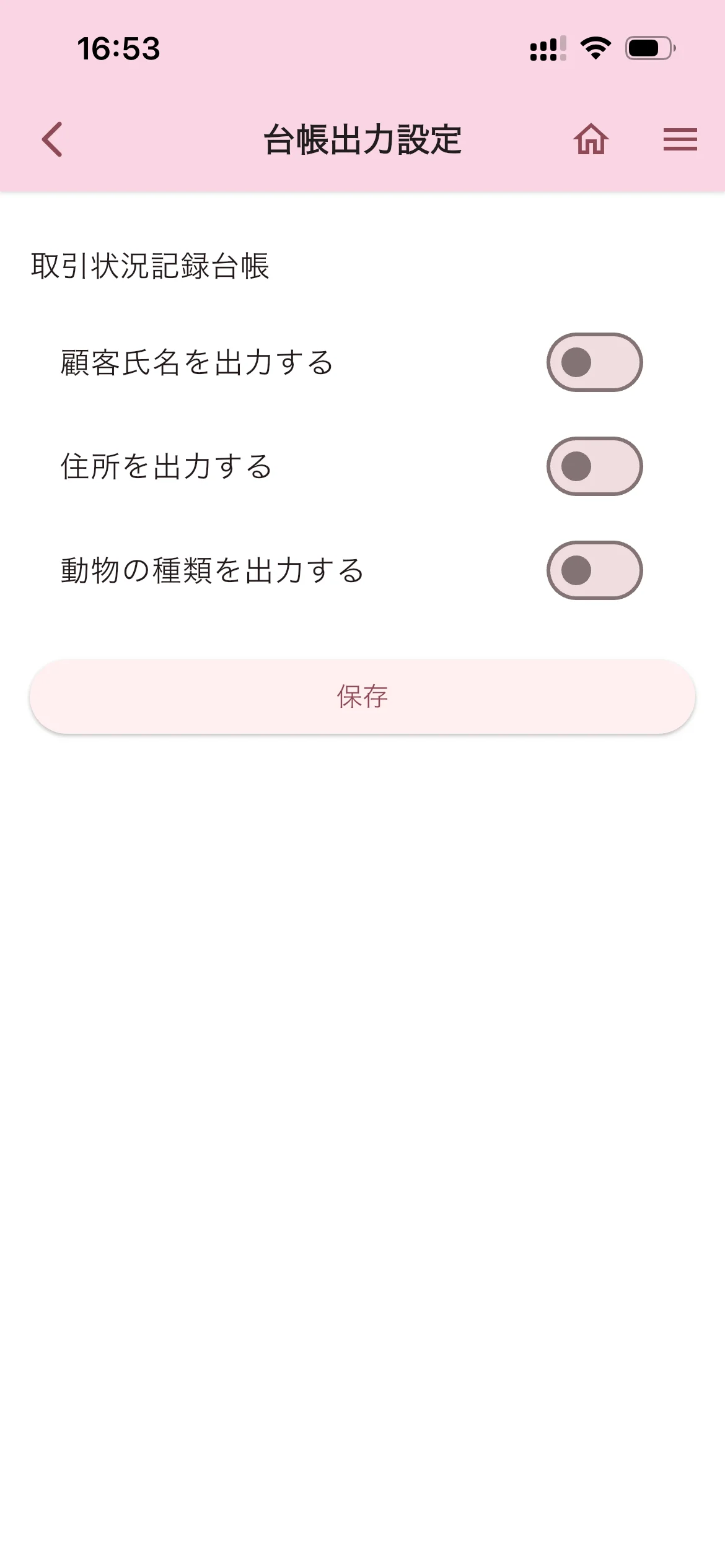Image resolution: width=725 pixels, height=1568 pixels.
Task: Tap the 保存 button
Action: [362, 697]
